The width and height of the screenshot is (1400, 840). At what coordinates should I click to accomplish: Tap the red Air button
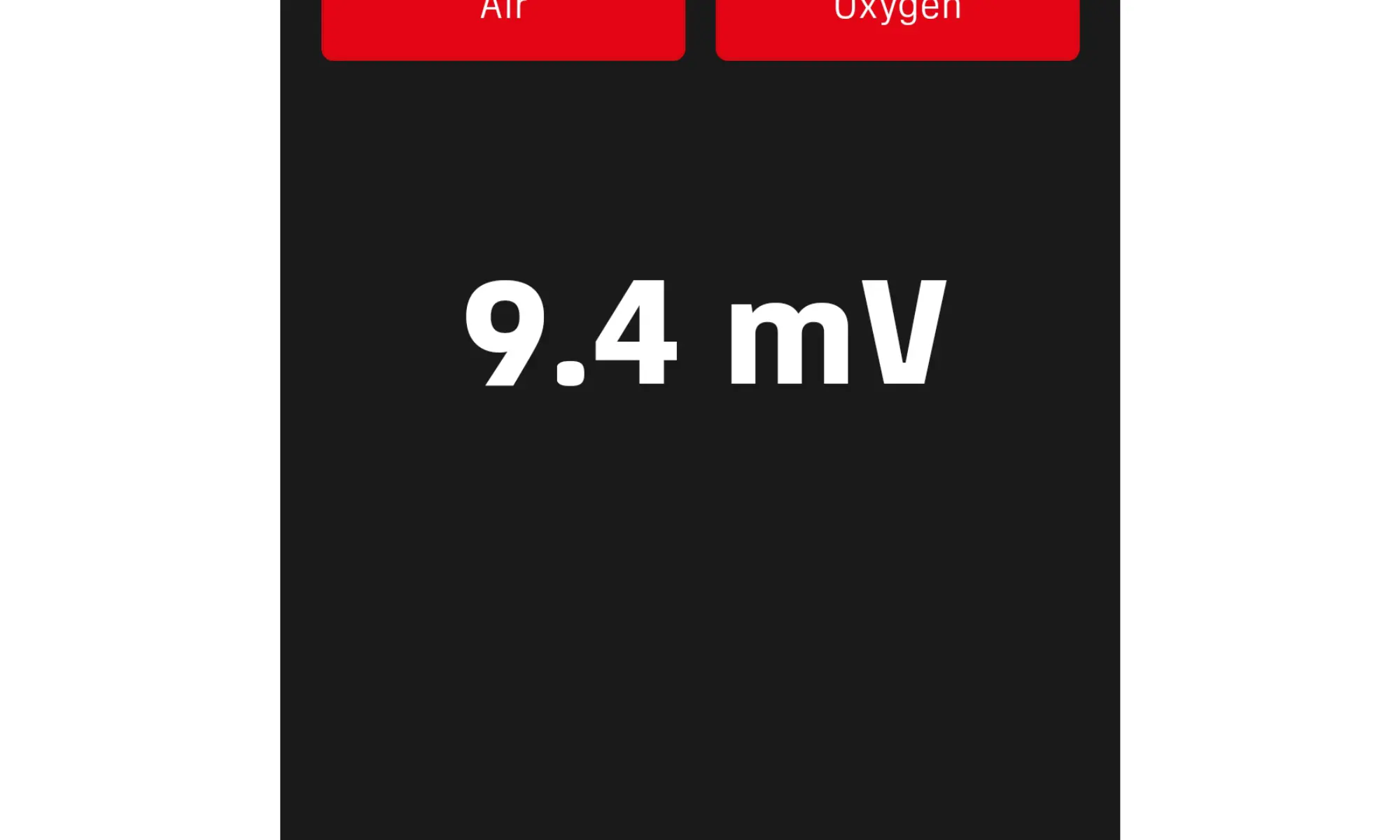[503, 28]
